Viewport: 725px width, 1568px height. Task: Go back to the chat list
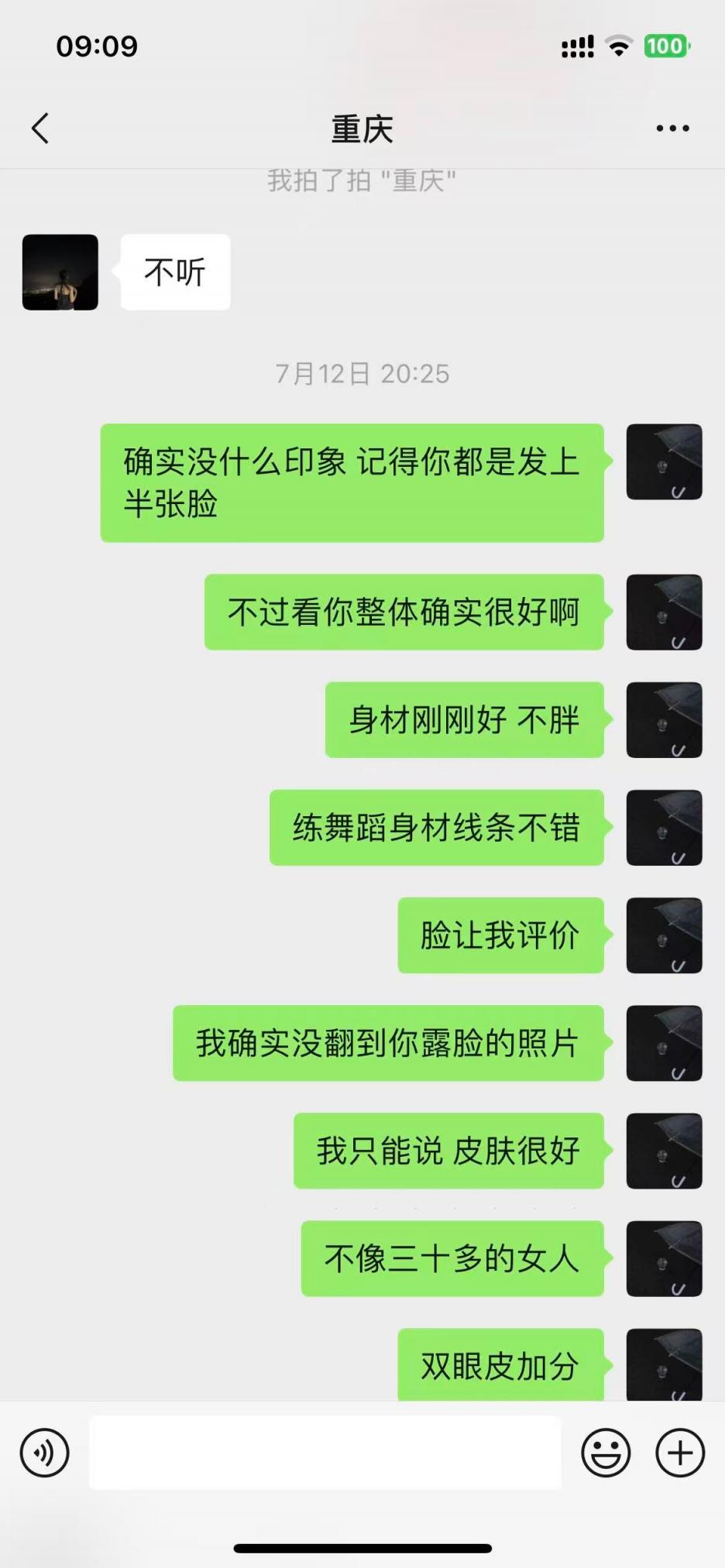[40, 129]
